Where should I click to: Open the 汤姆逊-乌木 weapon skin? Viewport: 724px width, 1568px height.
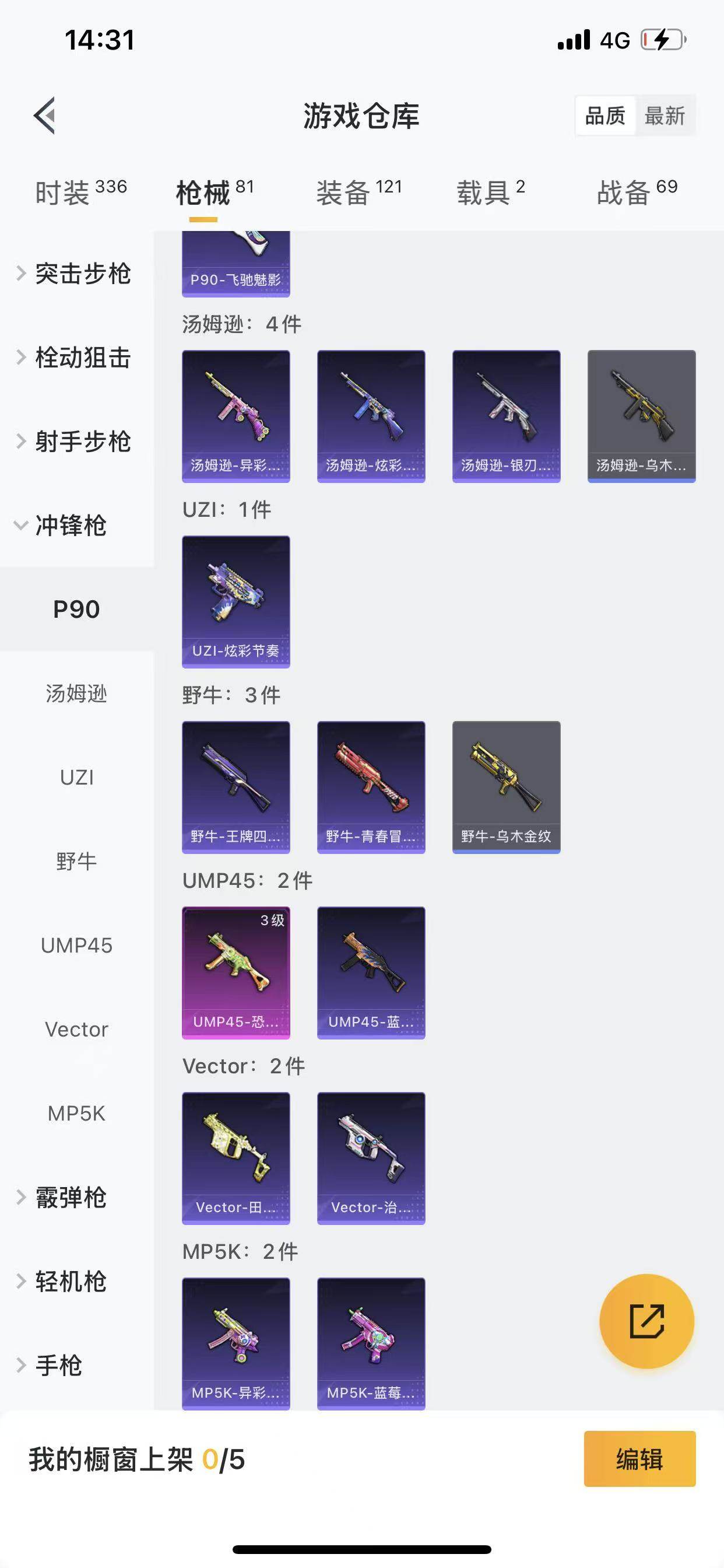coord(641,416)
